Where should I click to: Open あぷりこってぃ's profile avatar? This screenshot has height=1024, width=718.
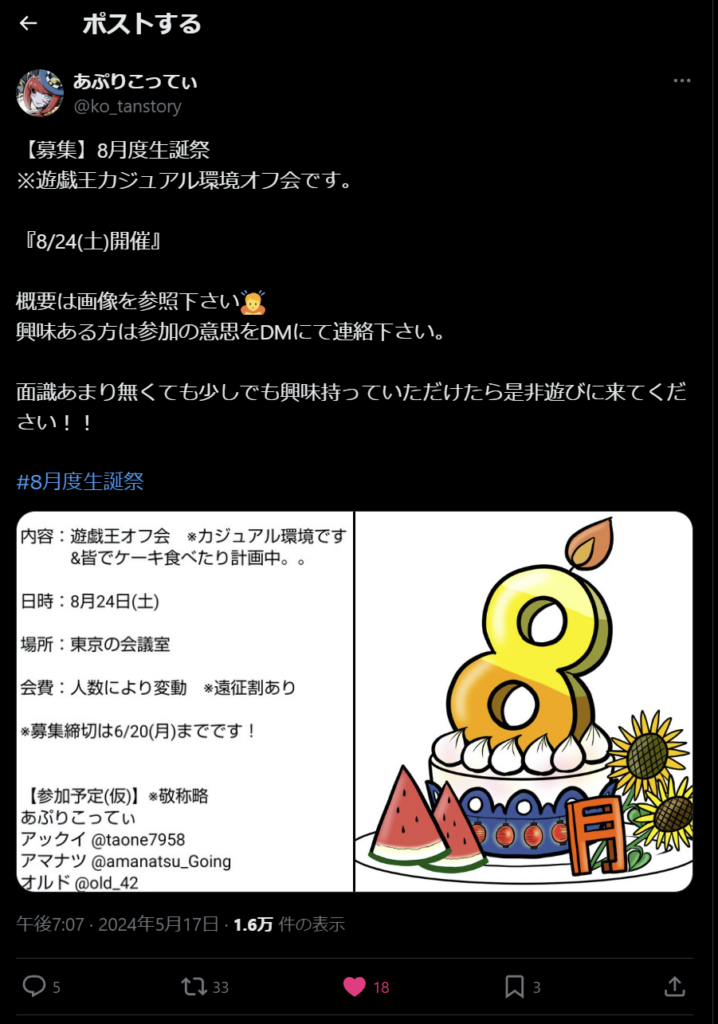pyautogui.click(x=40, y=93)
